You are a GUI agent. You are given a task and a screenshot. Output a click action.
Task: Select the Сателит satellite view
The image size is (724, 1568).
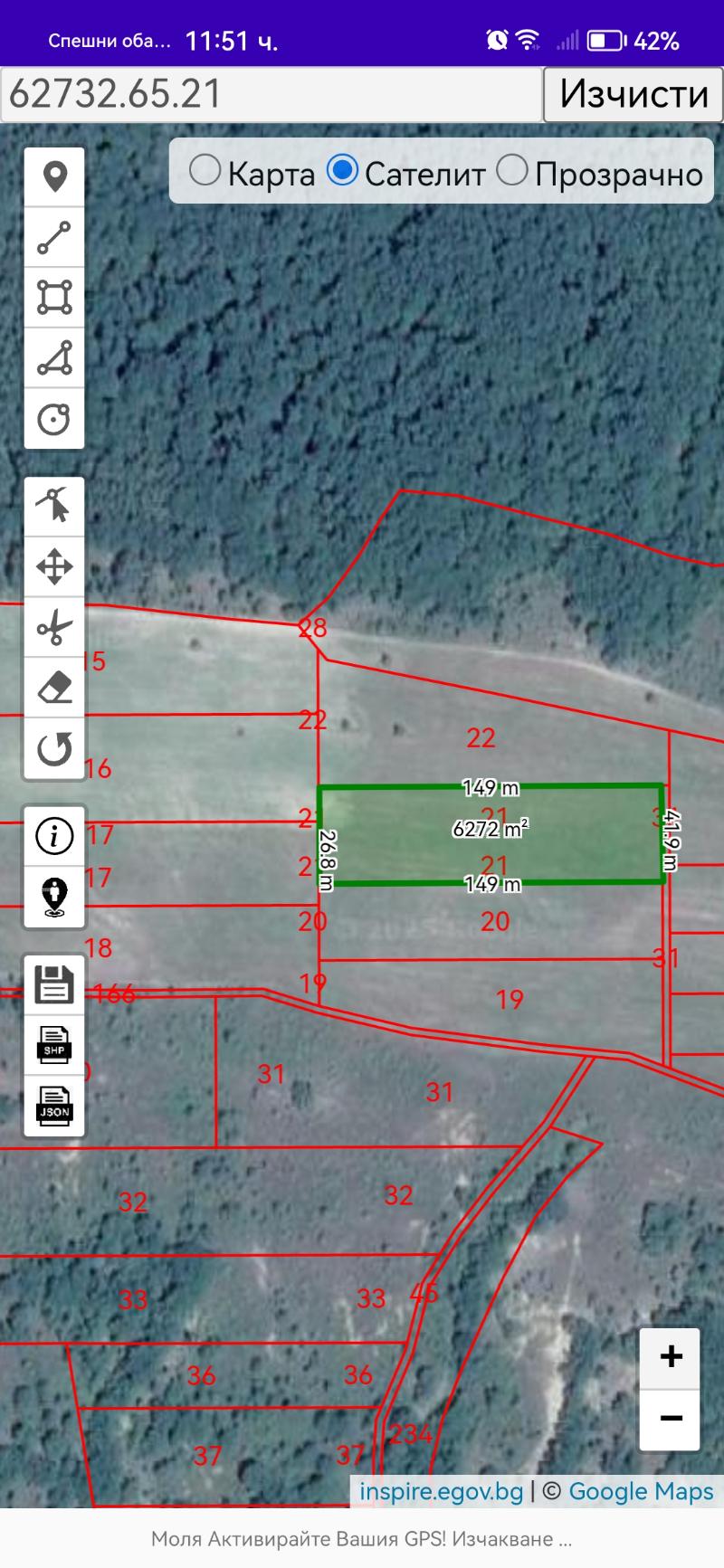point(342,170)
